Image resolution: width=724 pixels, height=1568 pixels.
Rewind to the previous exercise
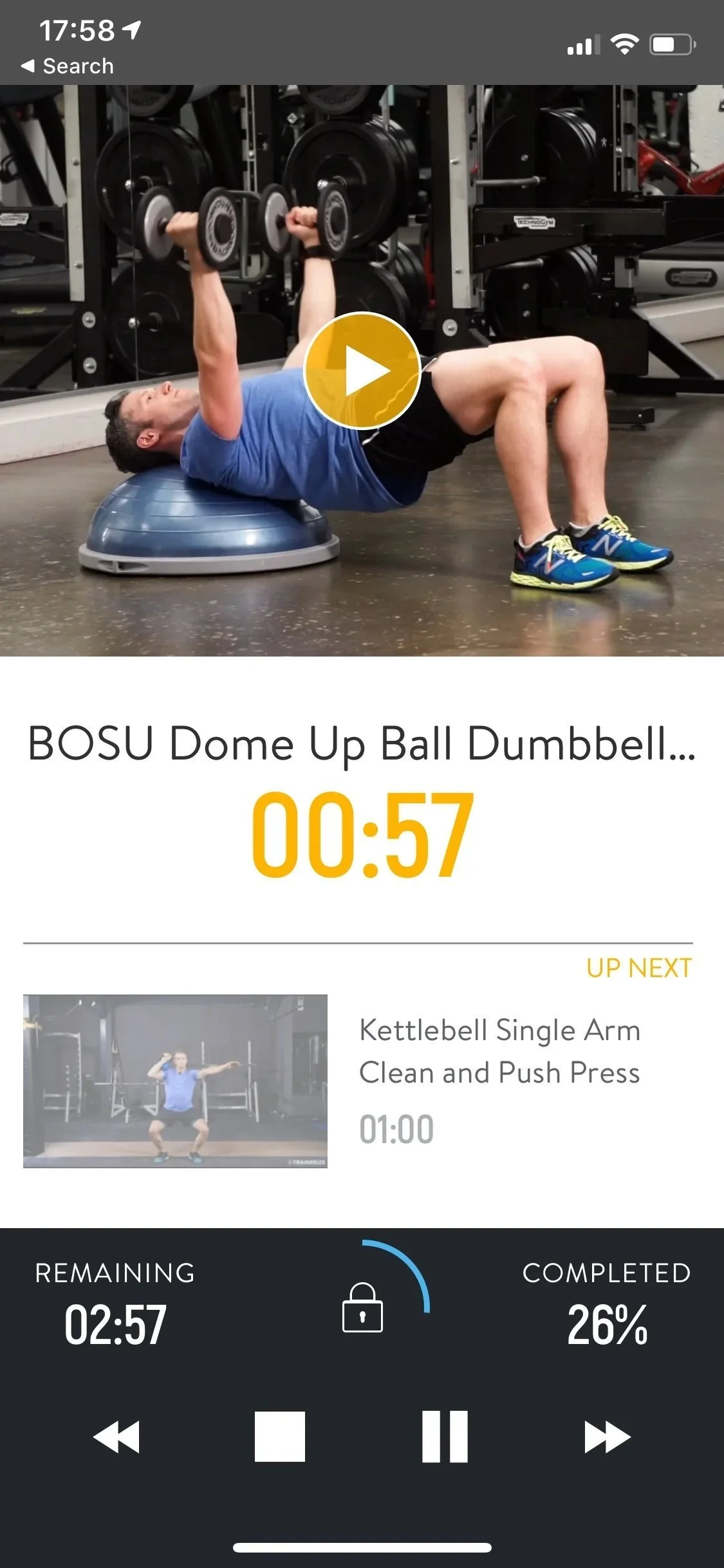[116, 1436]
